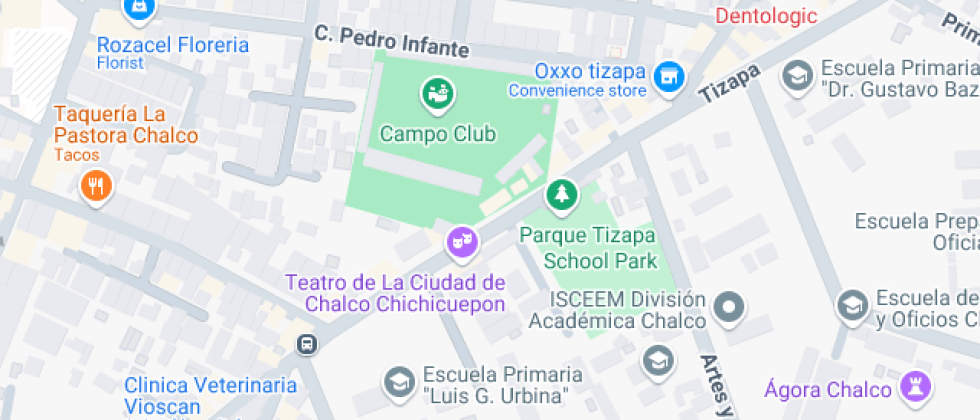The height and width of the screenshot is (420, 980).
Task: Select the Taquería La Pastora Chalco pin
Action: pos(95,184)
